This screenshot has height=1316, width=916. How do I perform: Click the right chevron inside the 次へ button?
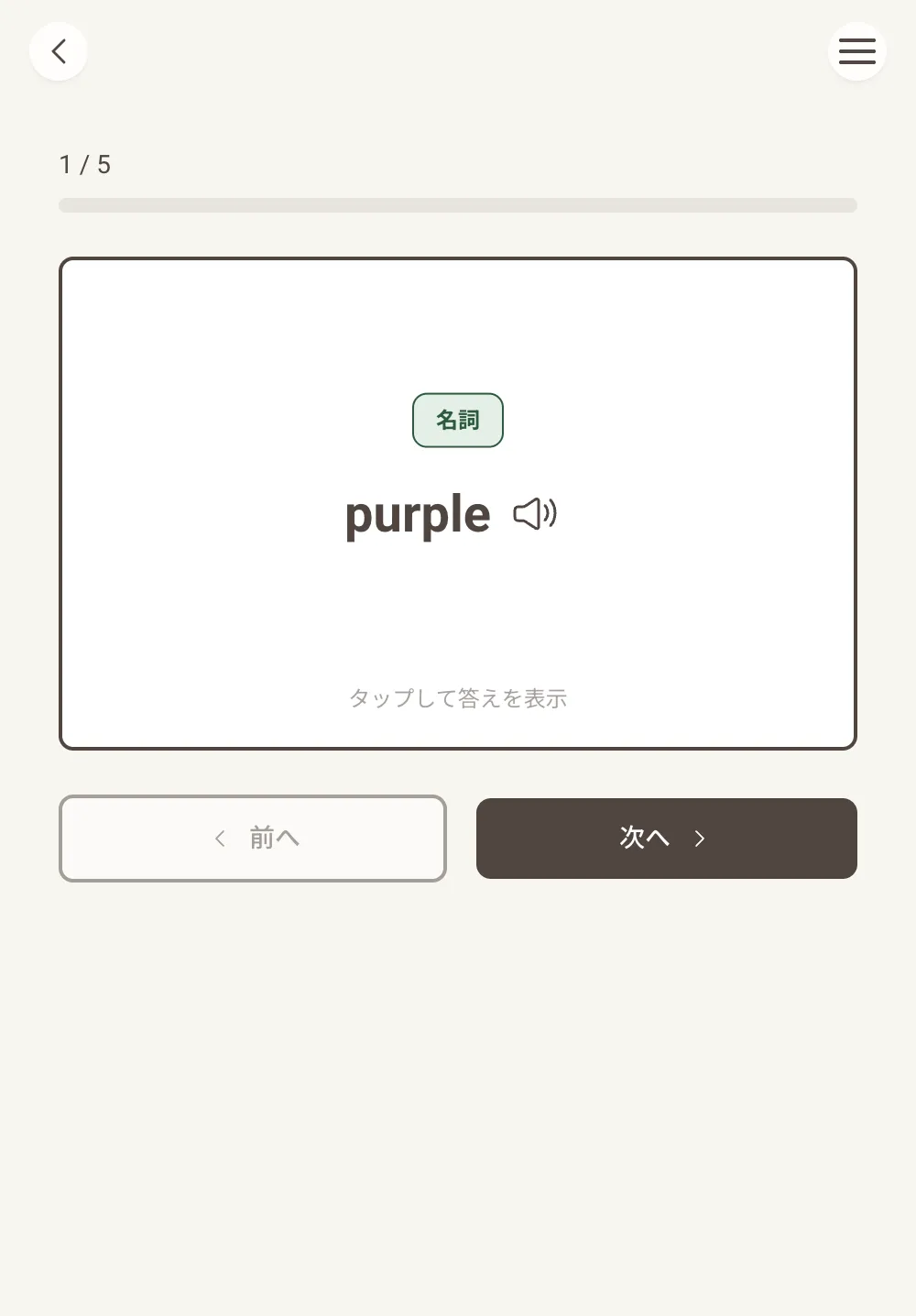tap(701, 839)
